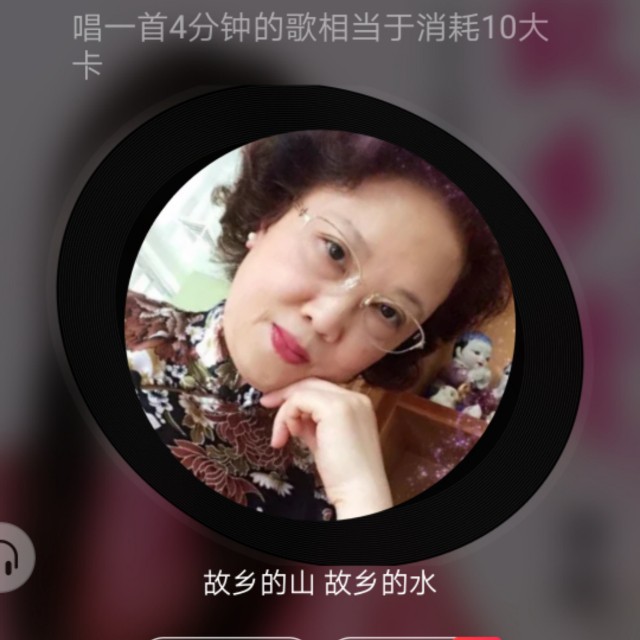Open the singer's circular cover photo

(x=320, y=325)
